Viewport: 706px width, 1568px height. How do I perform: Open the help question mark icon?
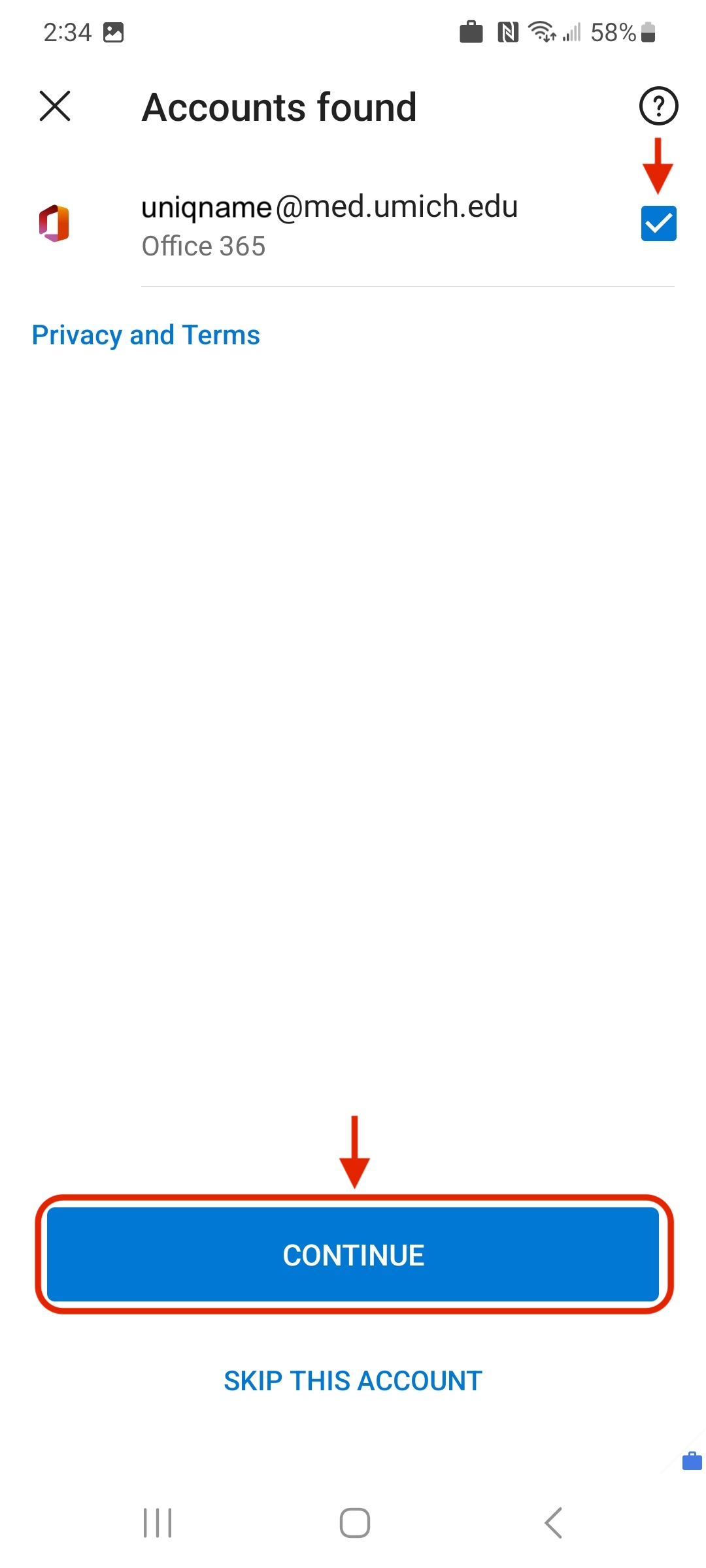pos(658,106)
